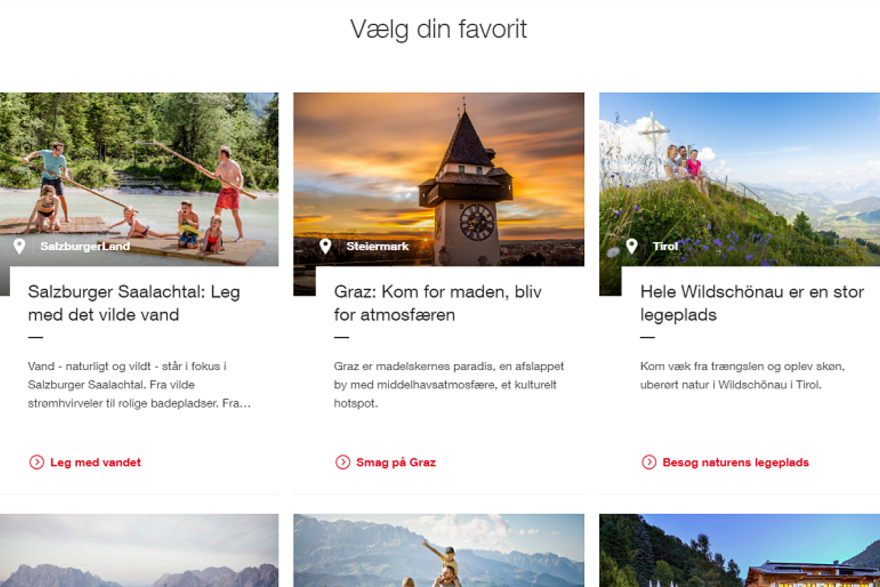Open the Wildschönau Tirol card

[751, 303]
